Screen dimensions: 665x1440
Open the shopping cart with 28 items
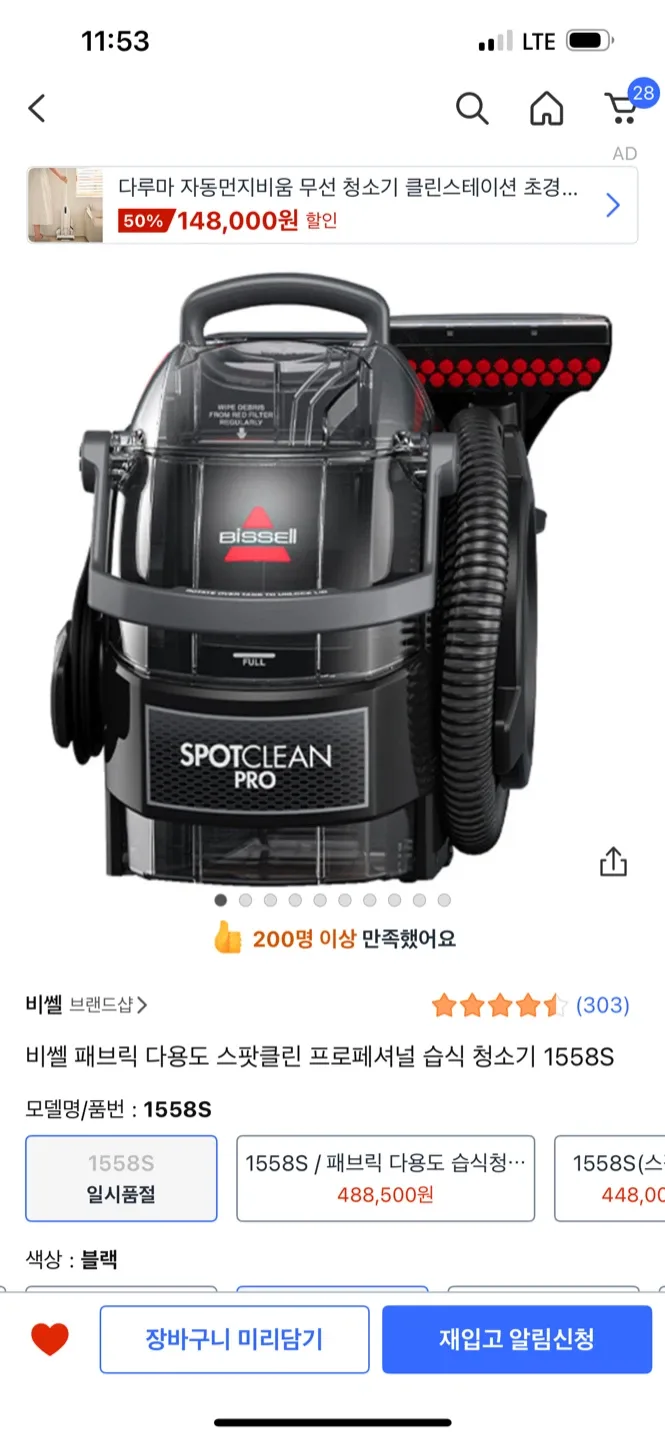[x=623, y=107]
